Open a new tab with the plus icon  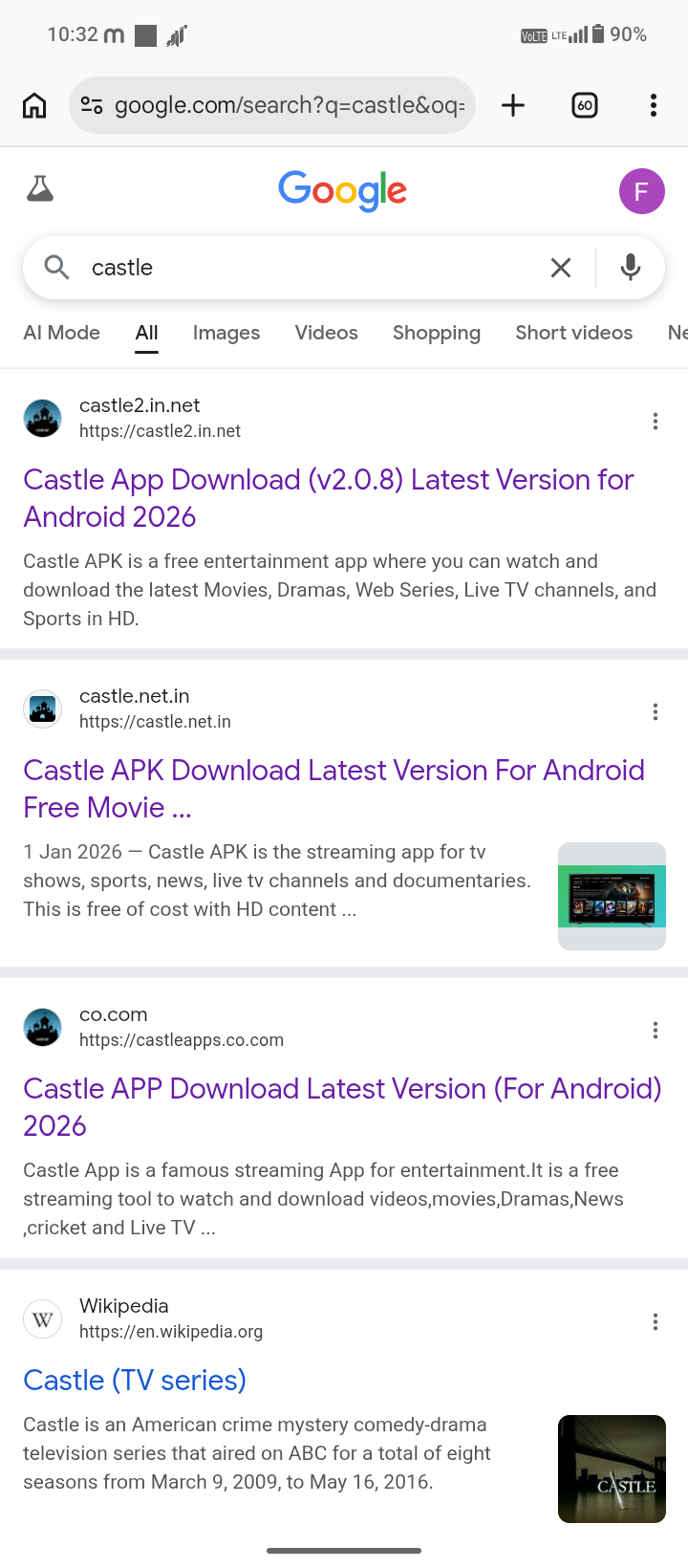[513, 105]
